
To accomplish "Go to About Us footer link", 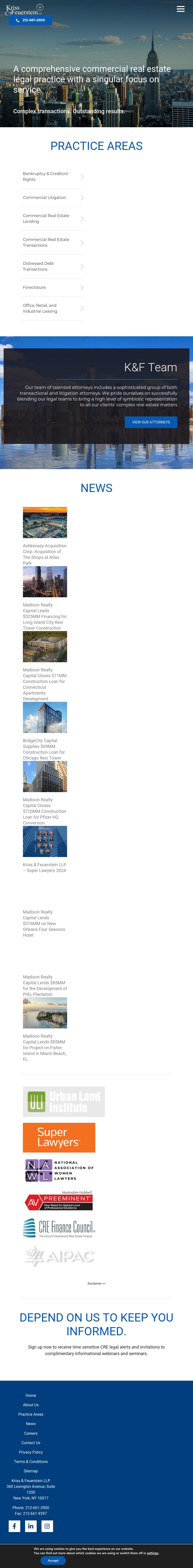I will coord(30,1405).
